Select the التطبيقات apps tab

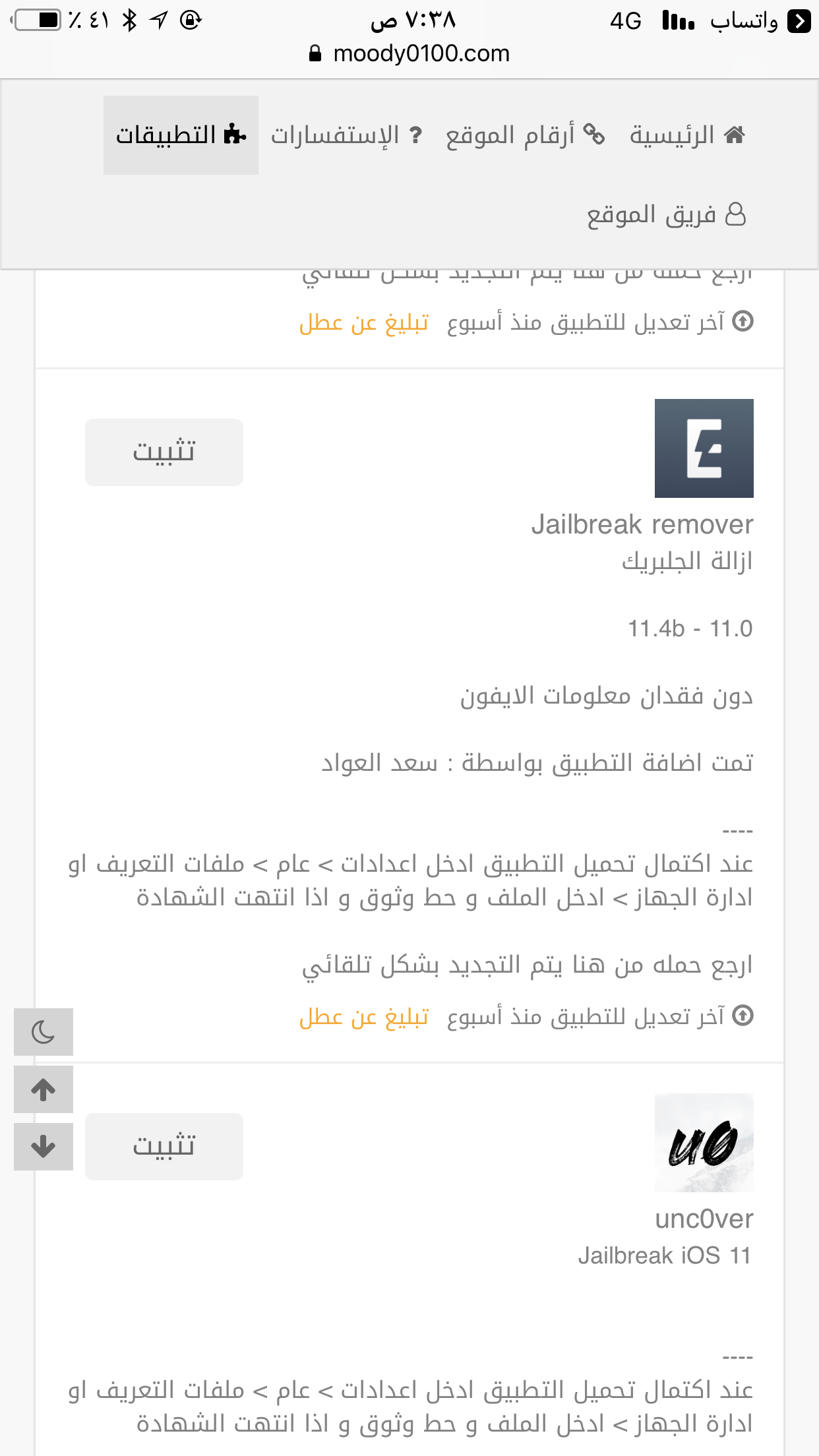[x=181, y=135]
